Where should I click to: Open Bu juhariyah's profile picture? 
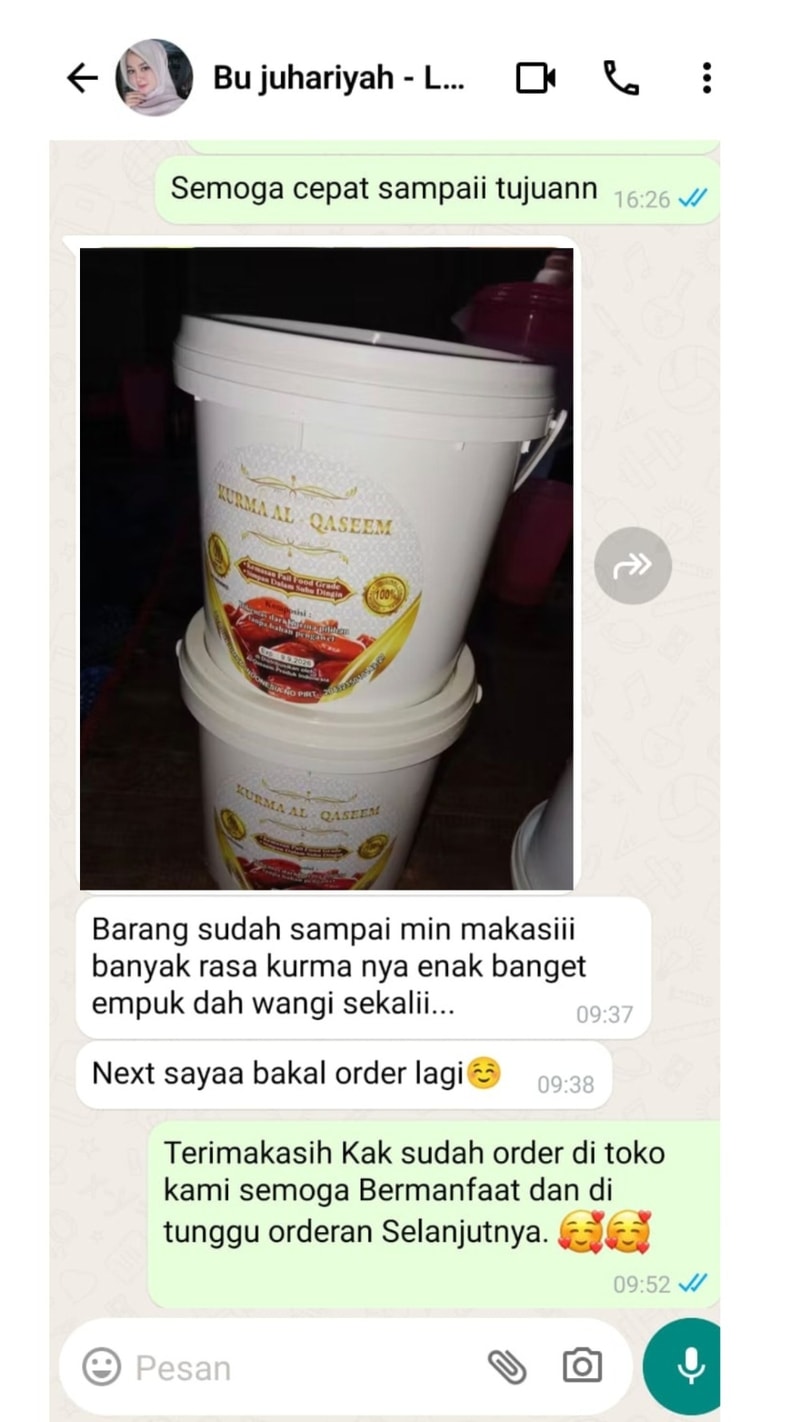[x=153, y=78]
